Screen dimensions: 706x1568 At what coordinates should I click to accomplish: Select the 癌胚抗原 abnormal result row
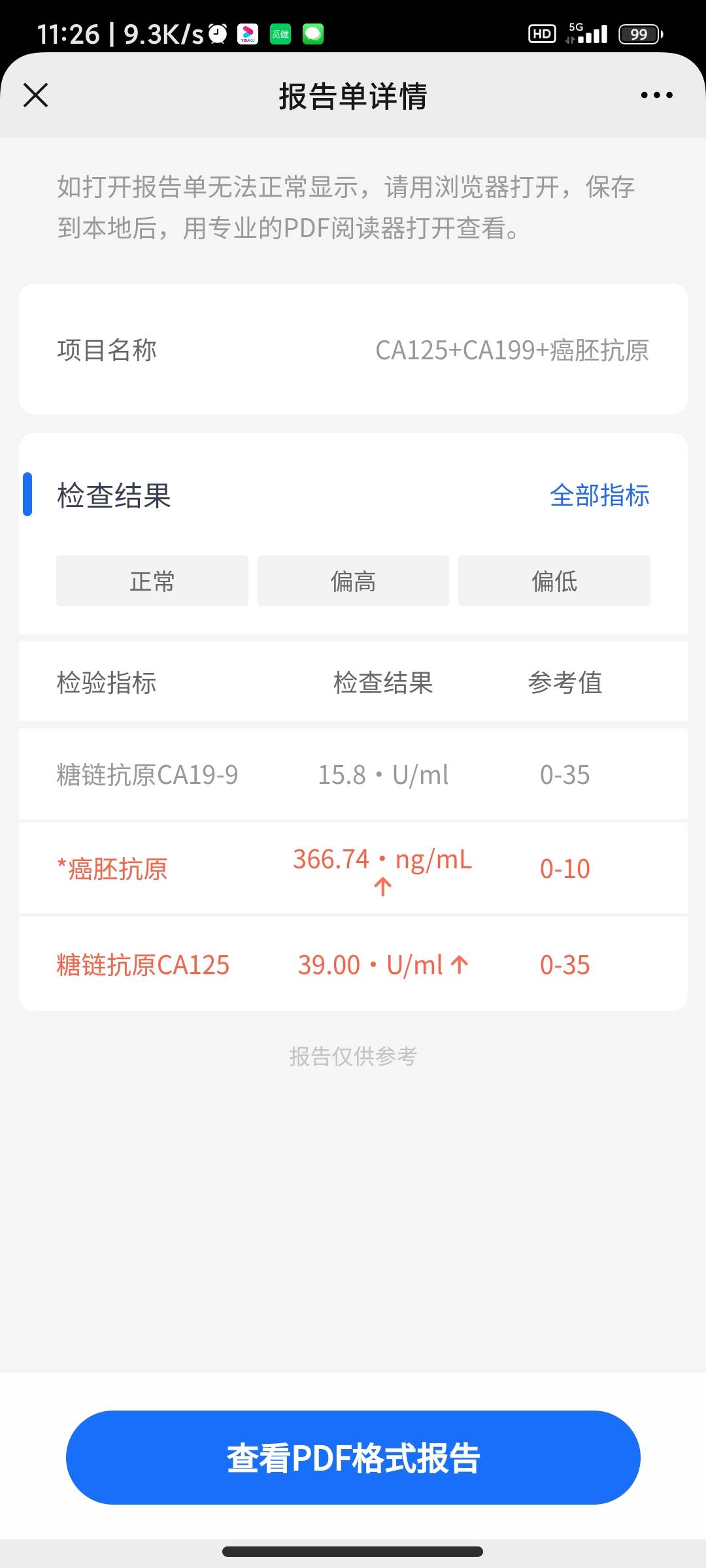click(x=353, y=869)
